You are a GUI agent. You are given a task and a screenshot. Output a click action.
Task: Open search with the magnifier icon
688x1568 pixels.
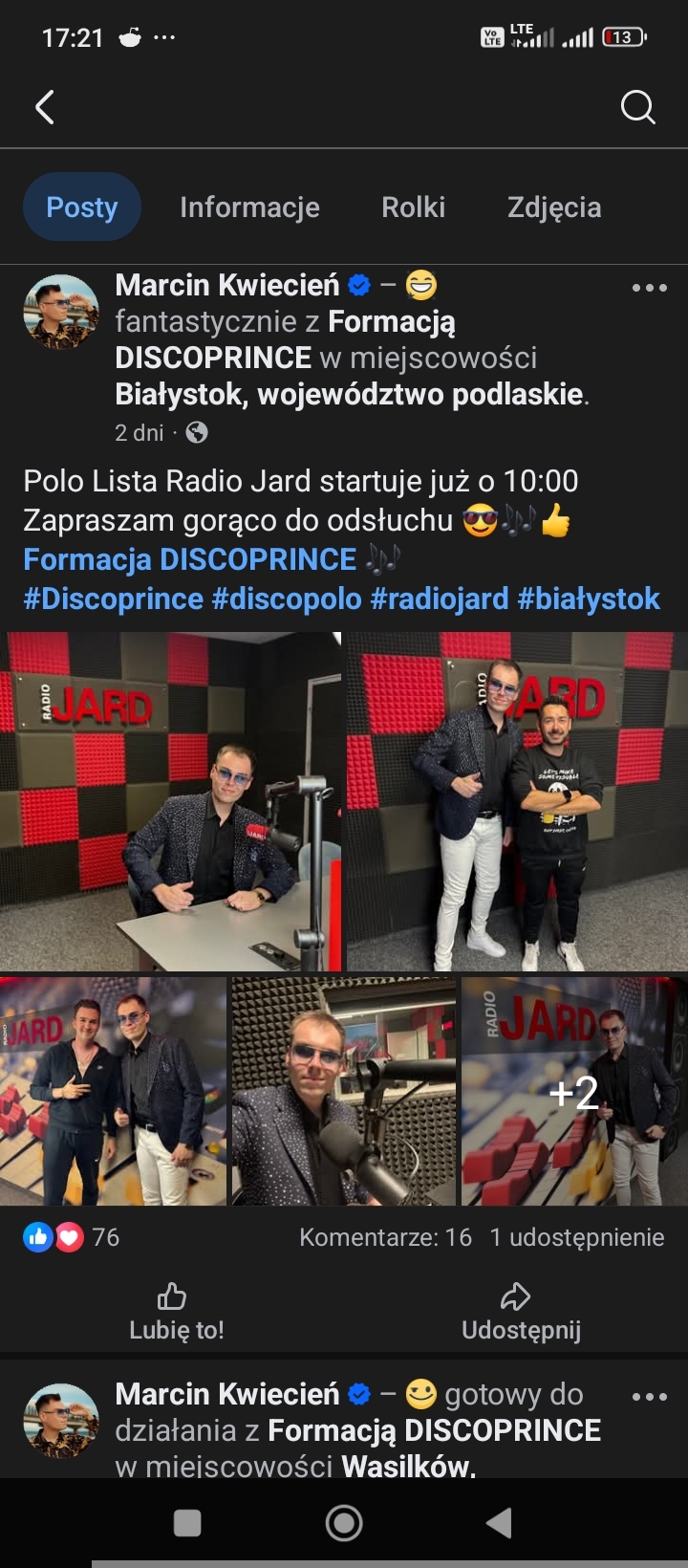coord(637,107)
